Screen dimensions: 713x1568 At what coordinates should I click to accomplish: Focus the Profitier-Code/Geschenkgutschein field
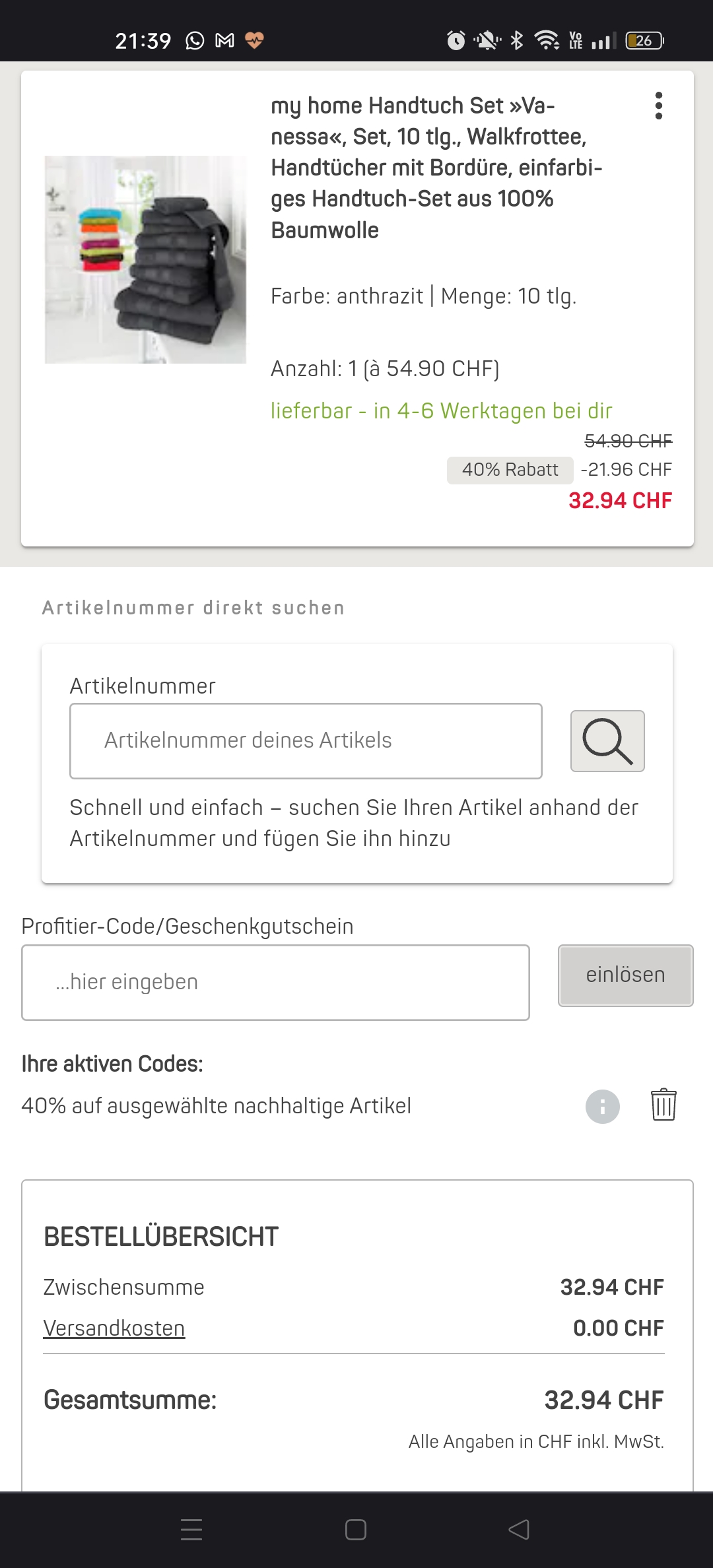(275, 982)
